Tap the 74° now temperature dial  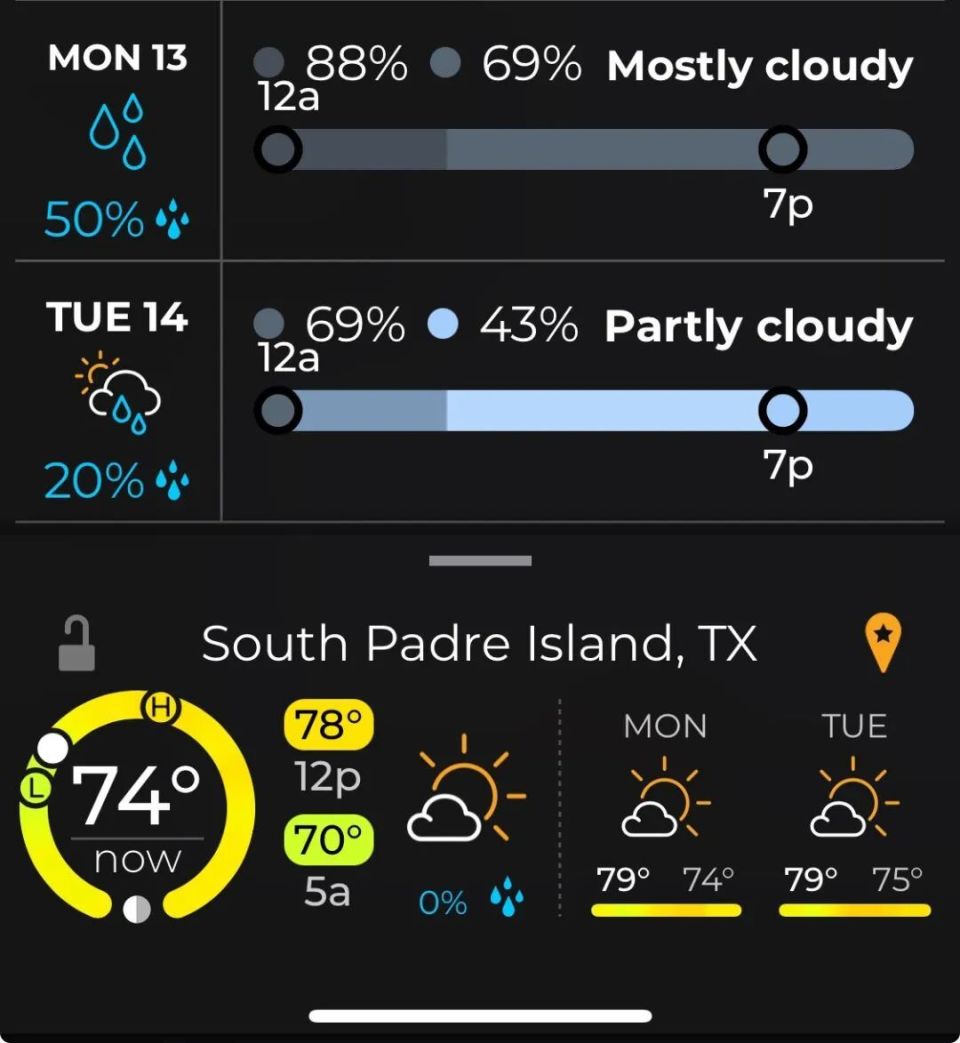click(137, 805)
